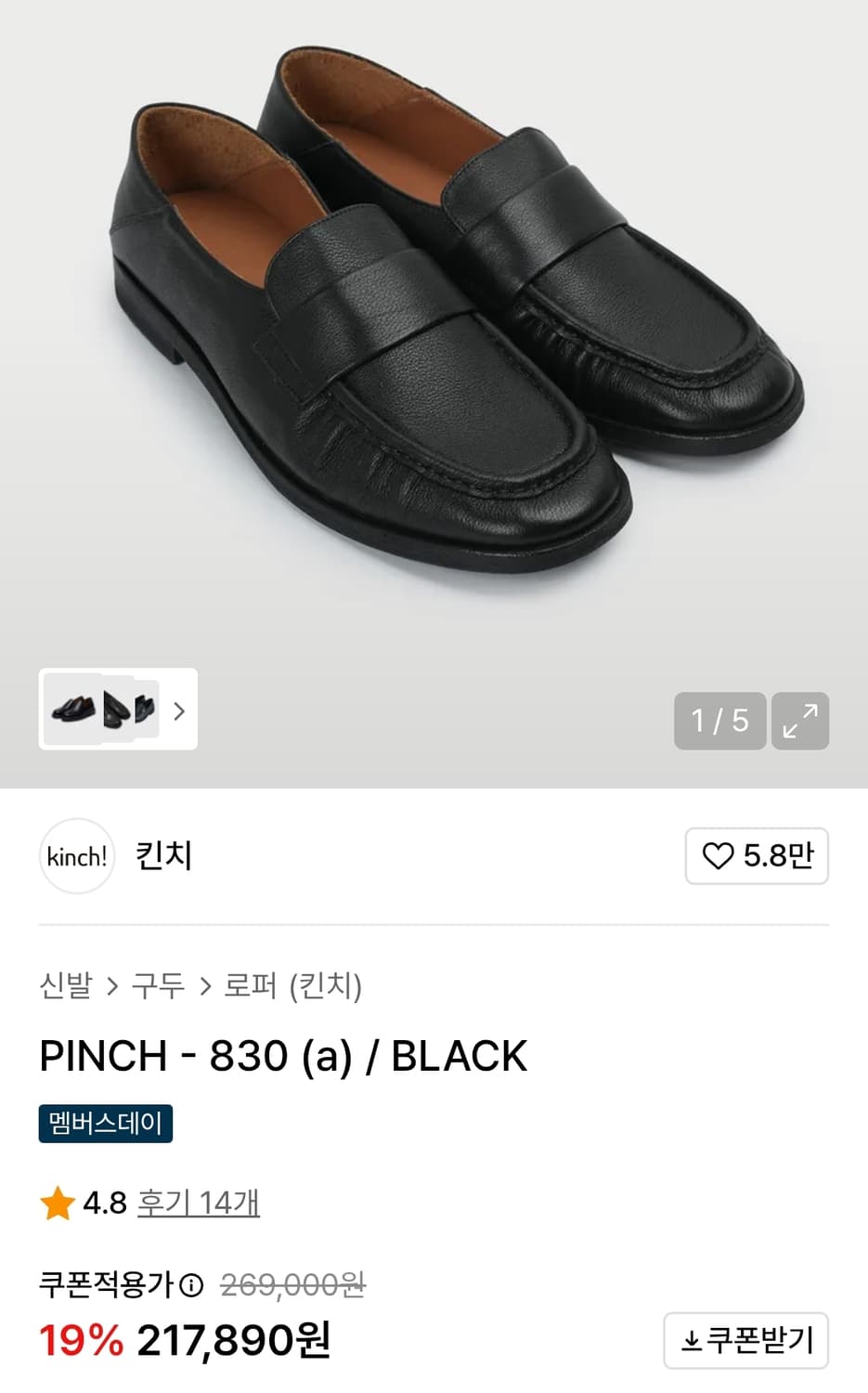Screen dimensions: 868x1393
Task: Tap the fullscreen expand icon on product image
Action: pyautogui.click(x=799, y=721)
